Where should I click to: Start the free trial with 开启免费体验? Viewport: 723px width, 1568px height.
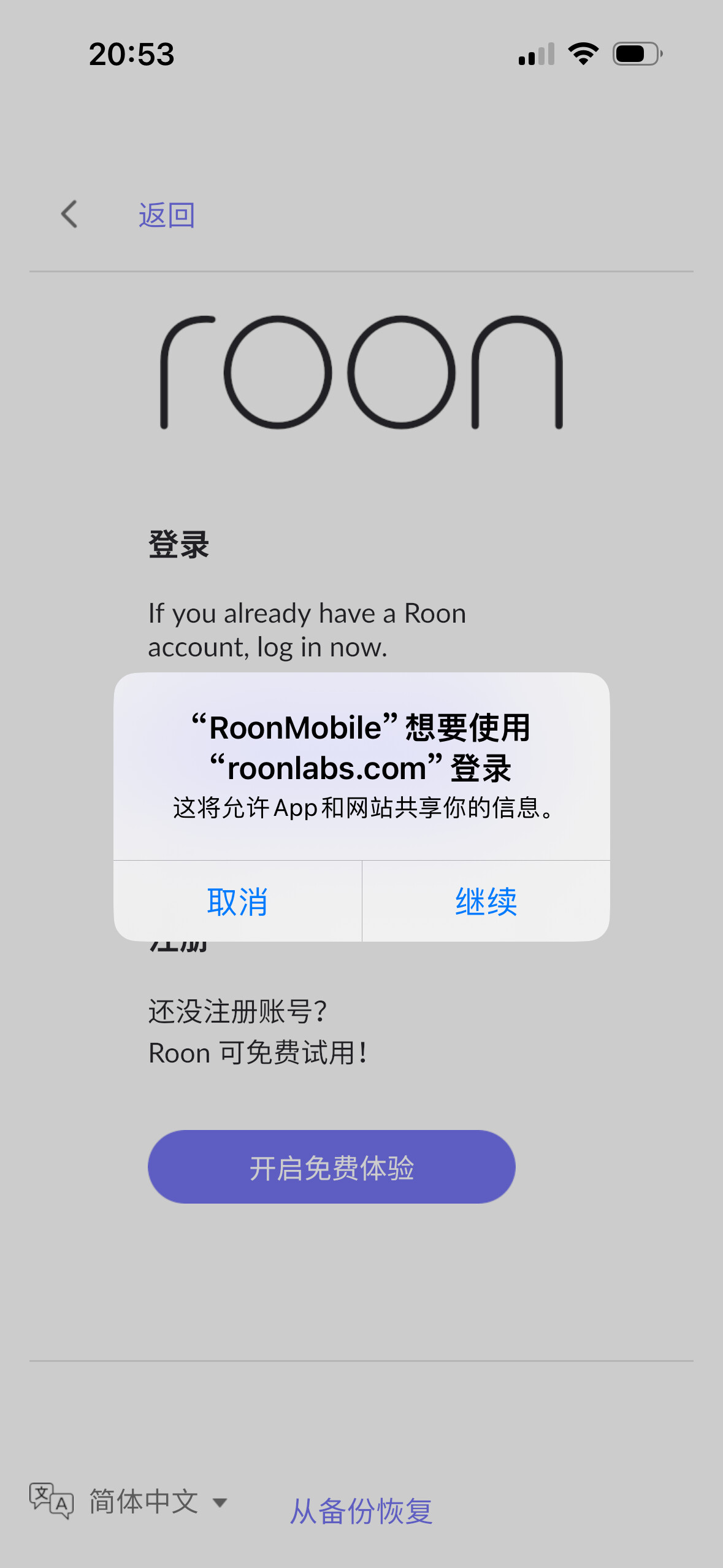331,1167
